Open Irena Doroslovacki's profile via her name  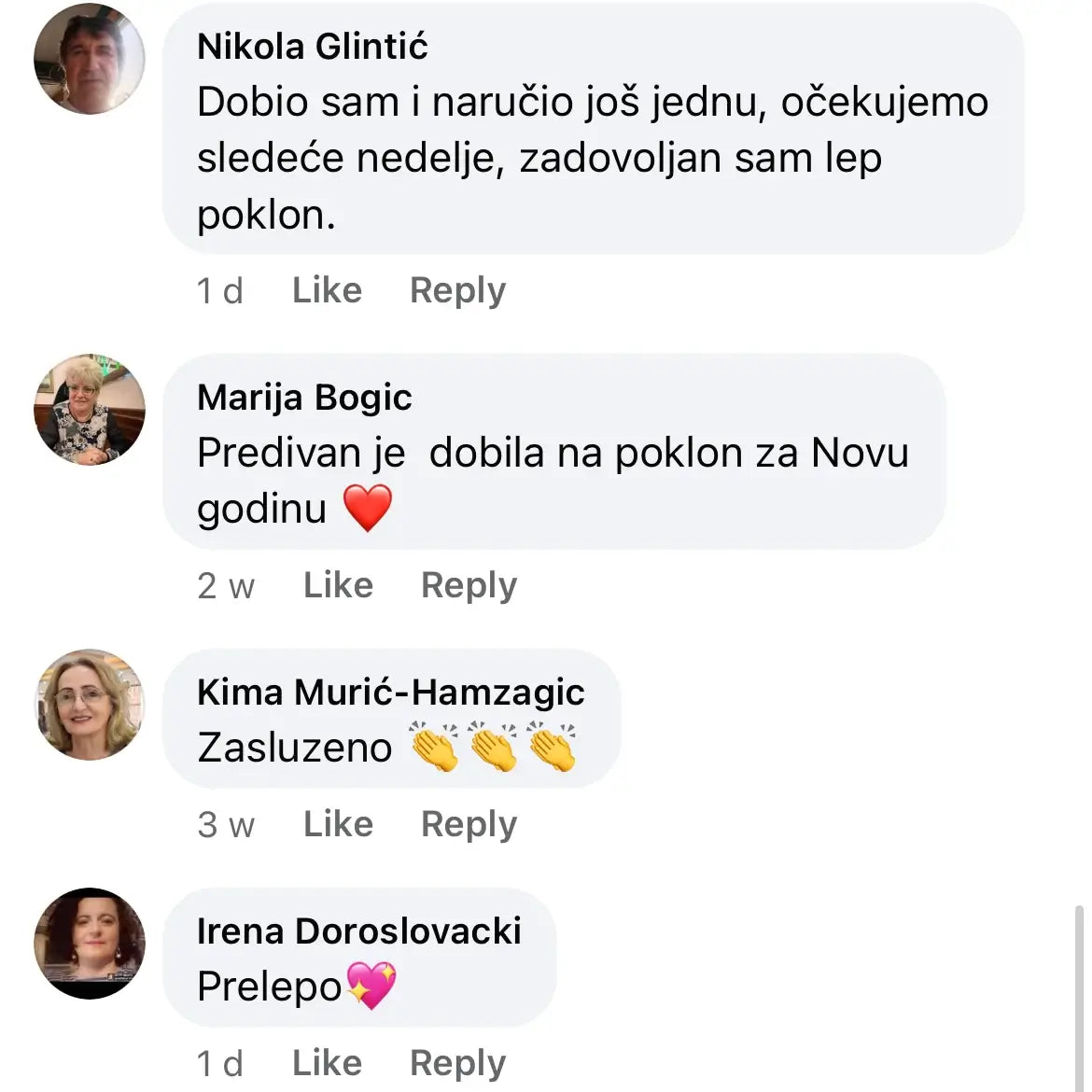click(358, 931)
